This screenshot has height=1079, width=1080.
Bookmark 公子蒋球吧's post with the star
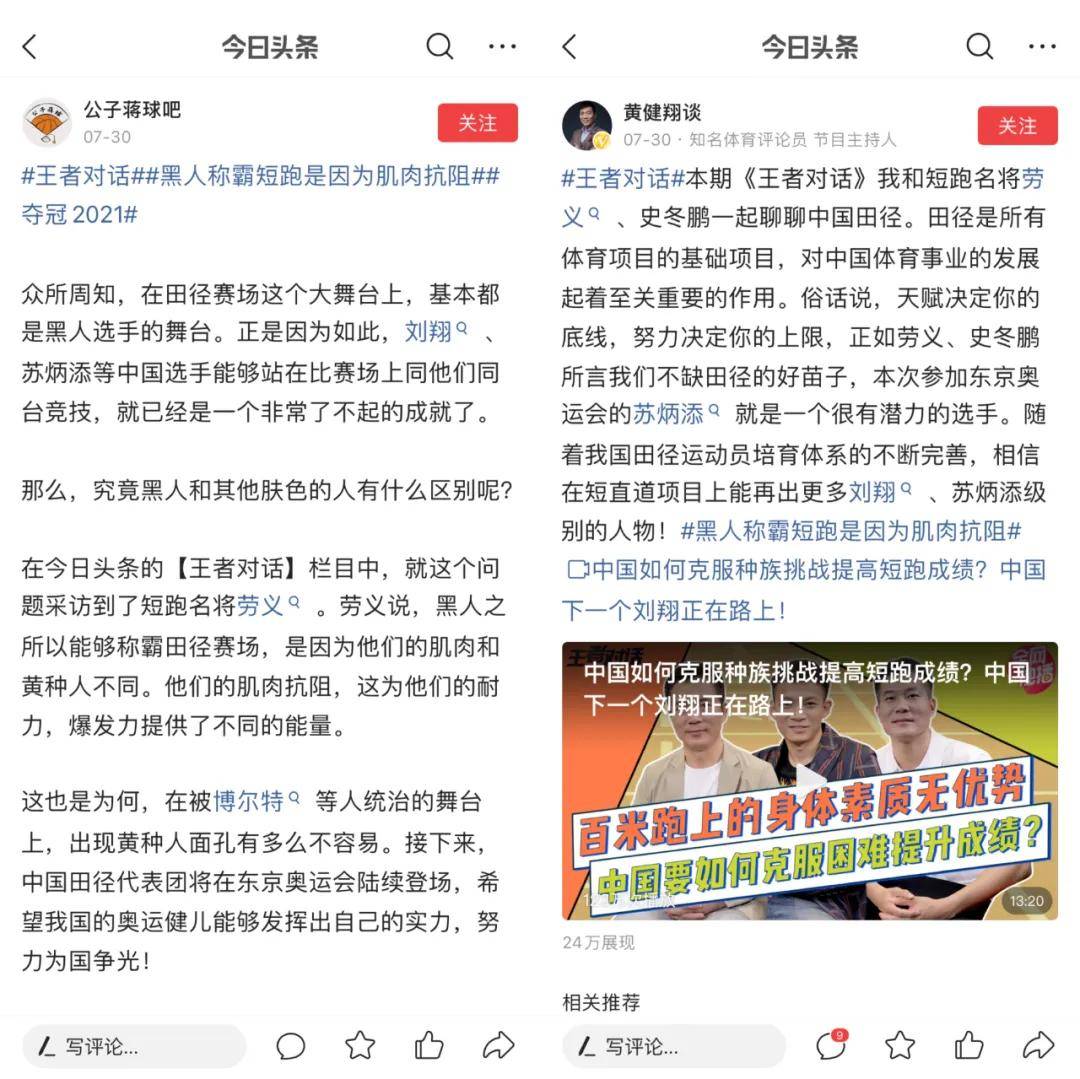click(360, 1046)
